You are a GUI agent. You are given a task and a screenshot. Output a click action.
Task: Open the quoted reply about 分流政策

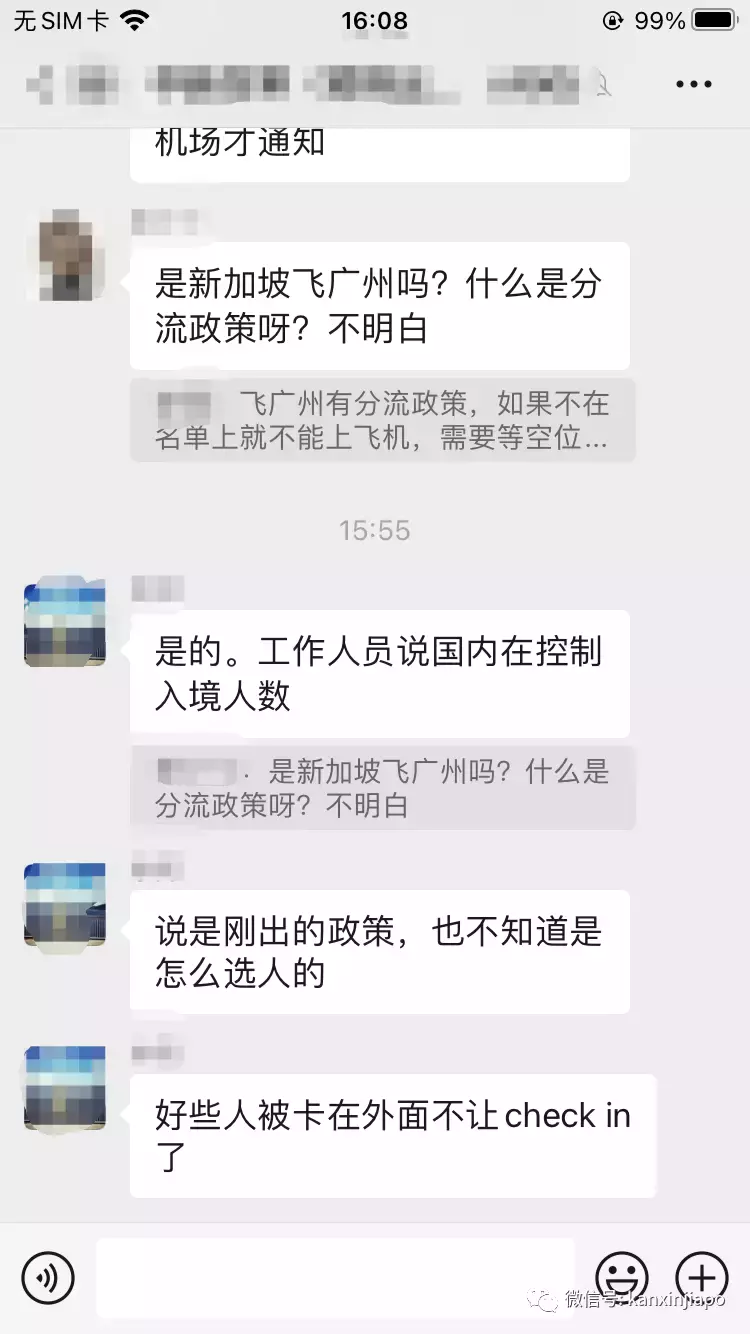(383, 420)
